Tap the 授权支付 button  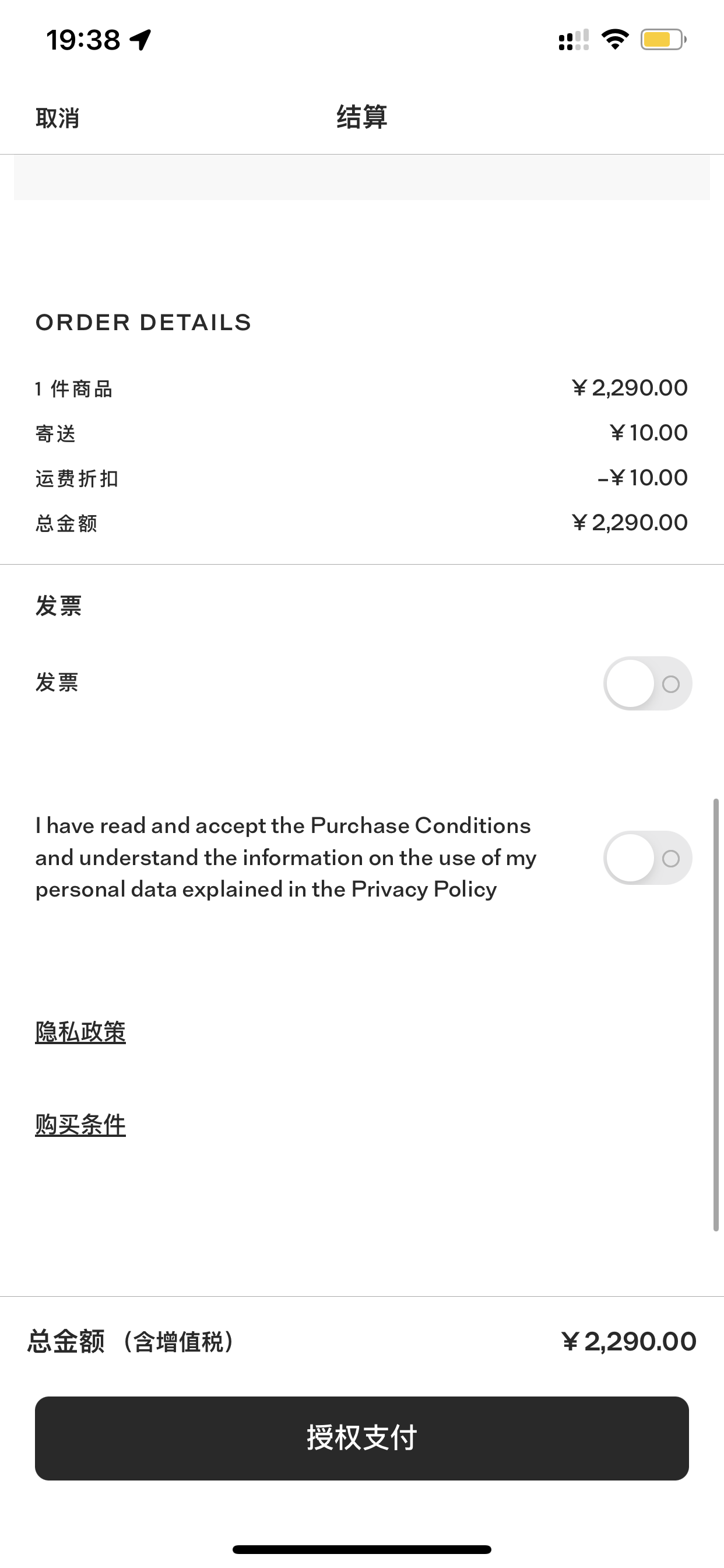(361, 1438)
